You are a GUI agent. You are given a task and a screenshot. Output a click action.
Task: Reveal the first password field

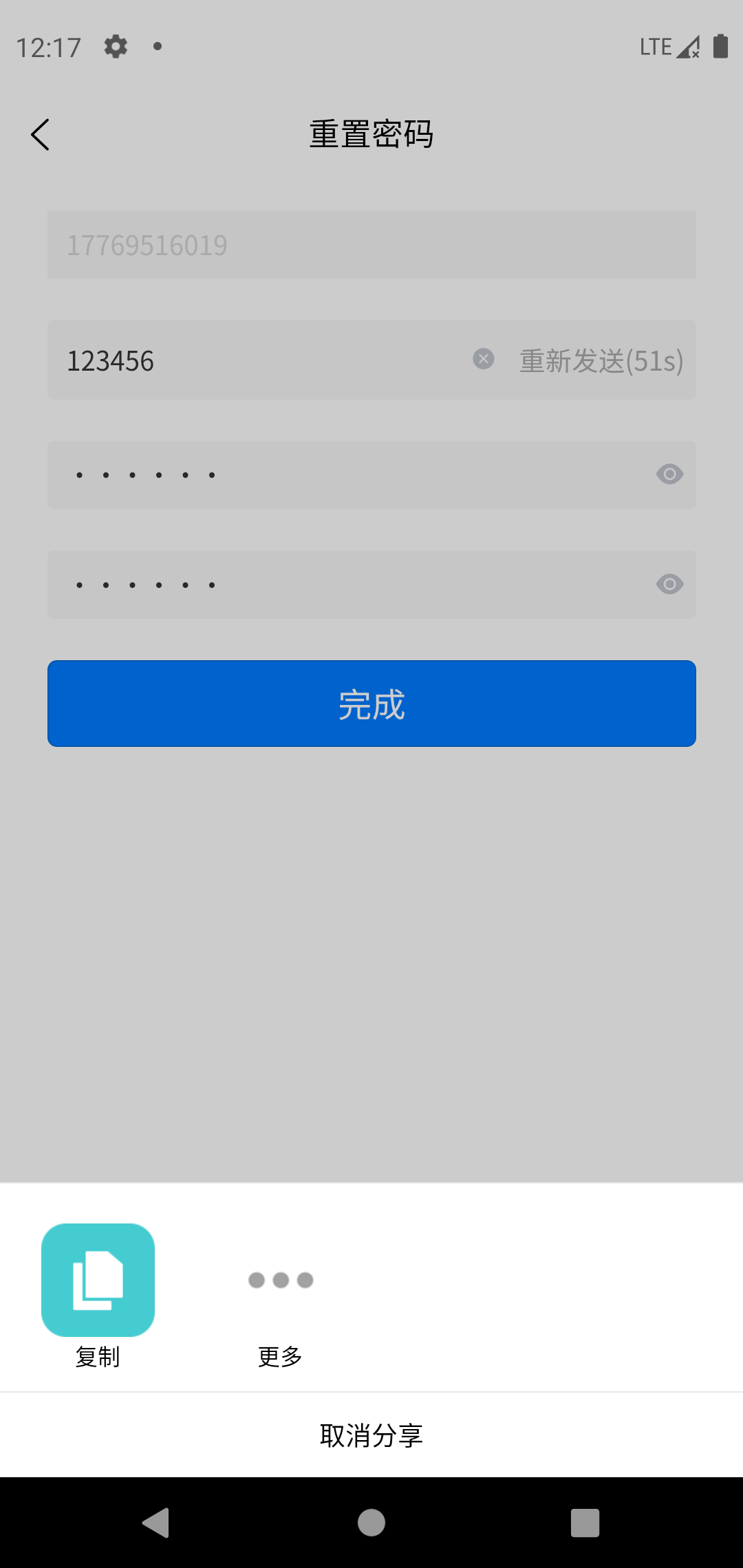(x=669, y=474)
